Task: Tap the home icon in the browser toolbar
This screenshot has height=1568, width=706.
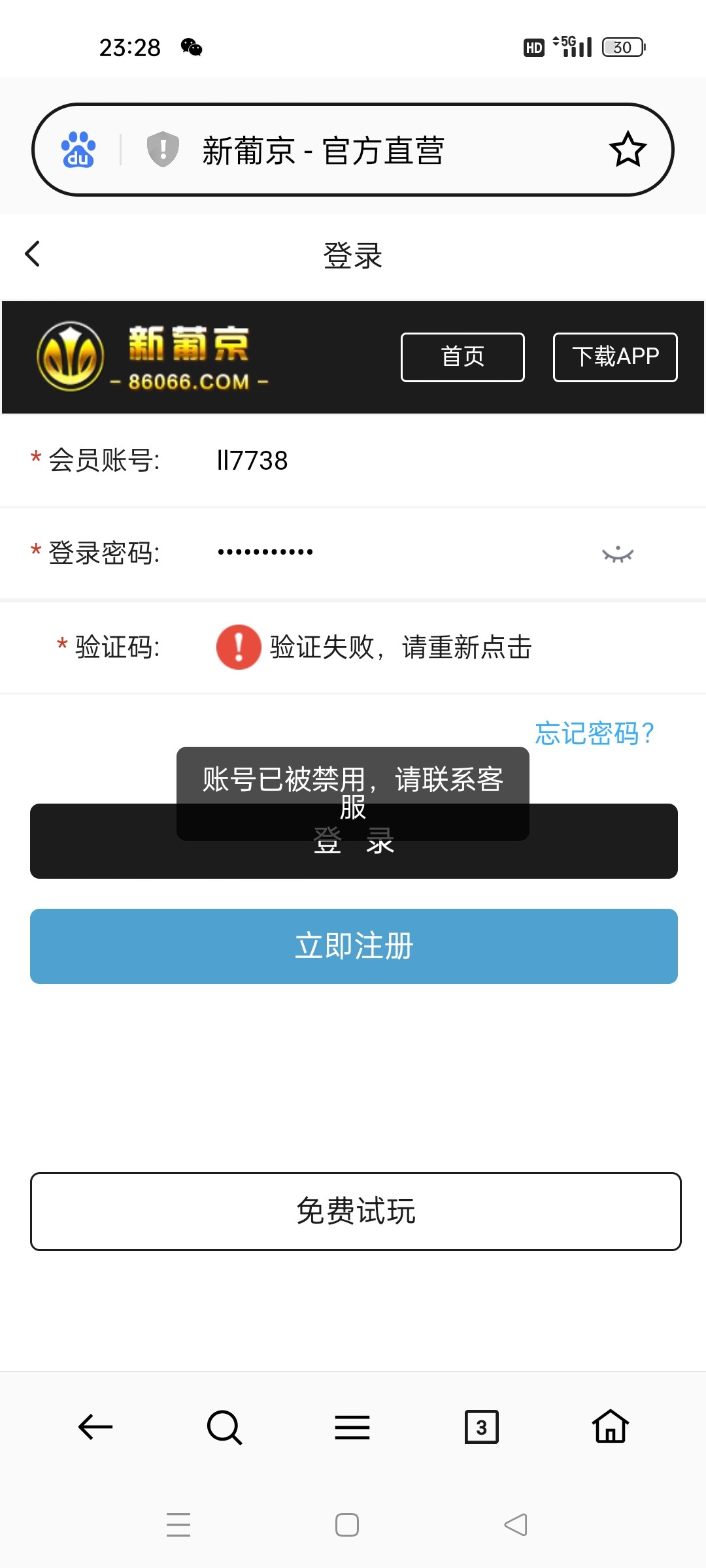Action: (610, 1426)
